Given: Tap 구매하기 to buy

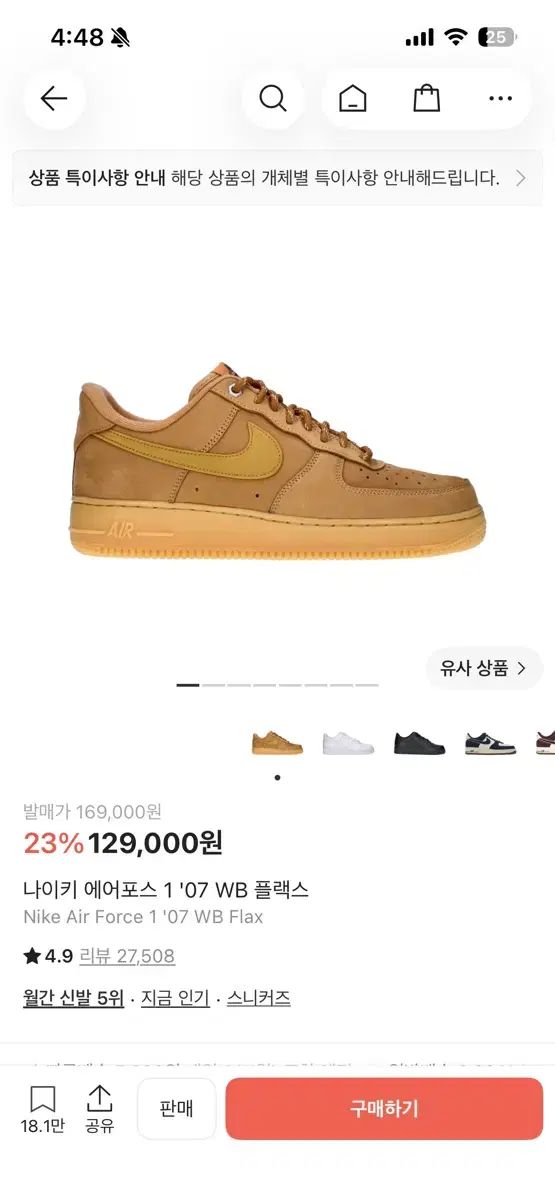Looking at the screenshot, I should tap(384, 1109).
